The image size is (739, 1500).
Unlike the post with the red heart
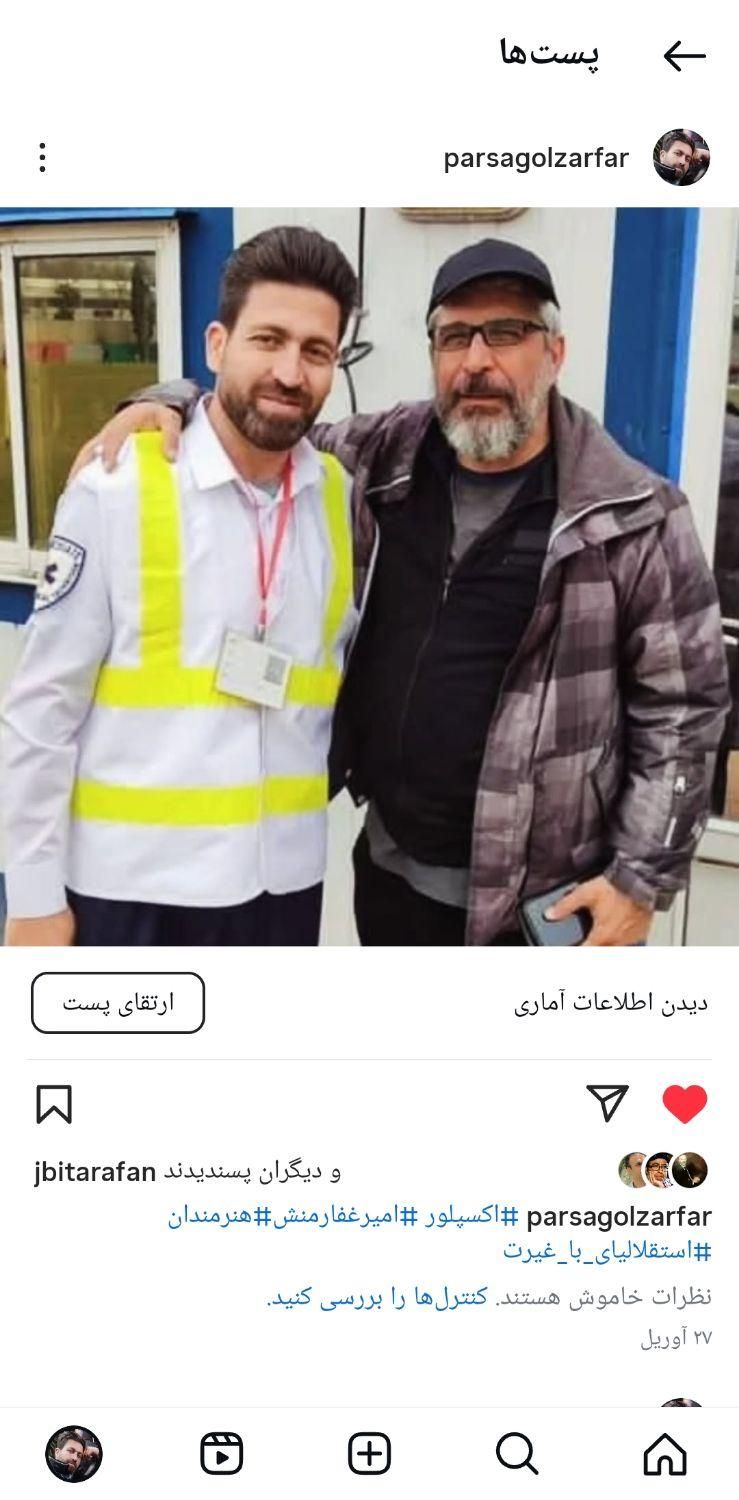point(684,1104)
